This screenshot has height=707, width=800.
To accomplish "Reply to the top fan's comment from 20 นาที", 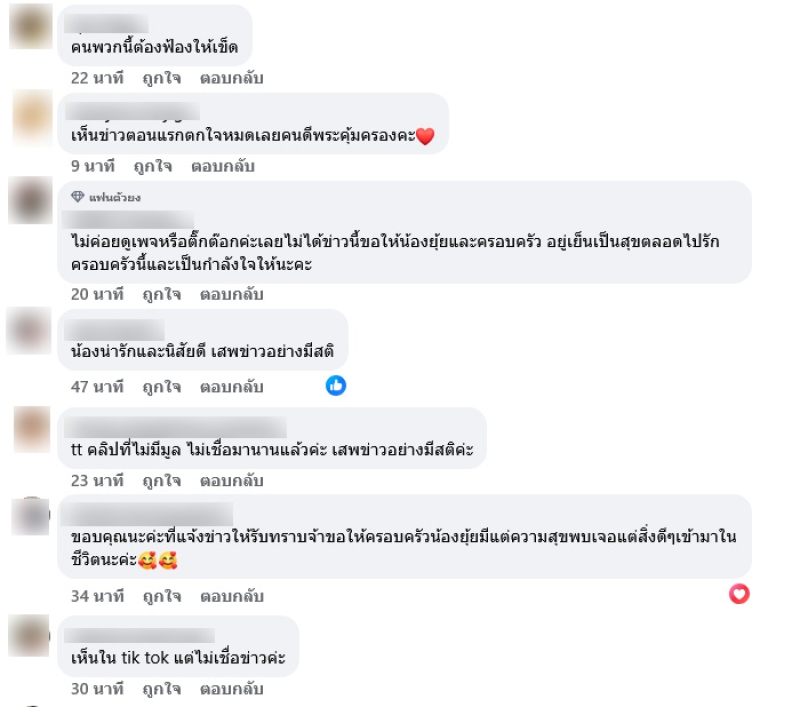I will [x=231, y=294].
